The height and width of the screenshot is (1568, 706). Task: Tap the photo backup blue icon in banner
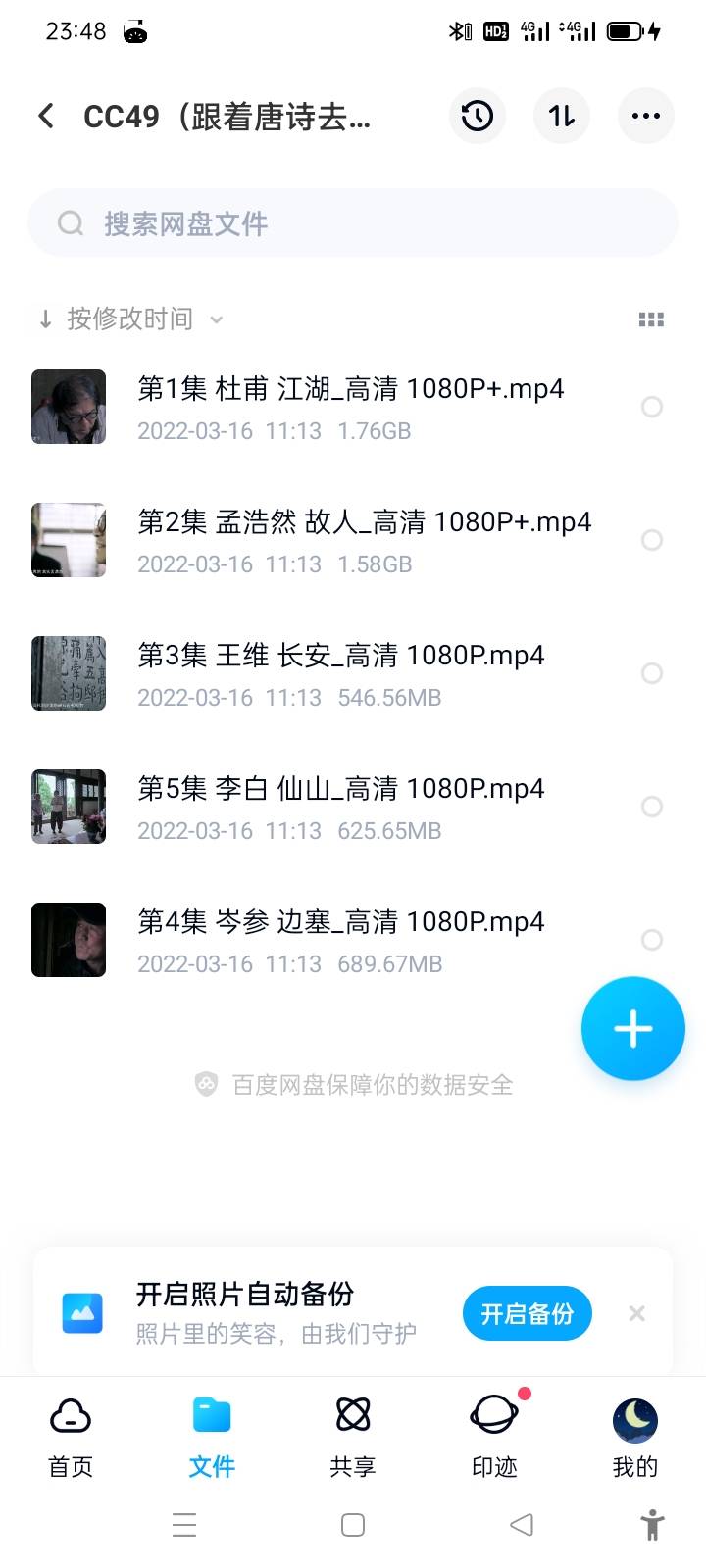coord(82,1313)
